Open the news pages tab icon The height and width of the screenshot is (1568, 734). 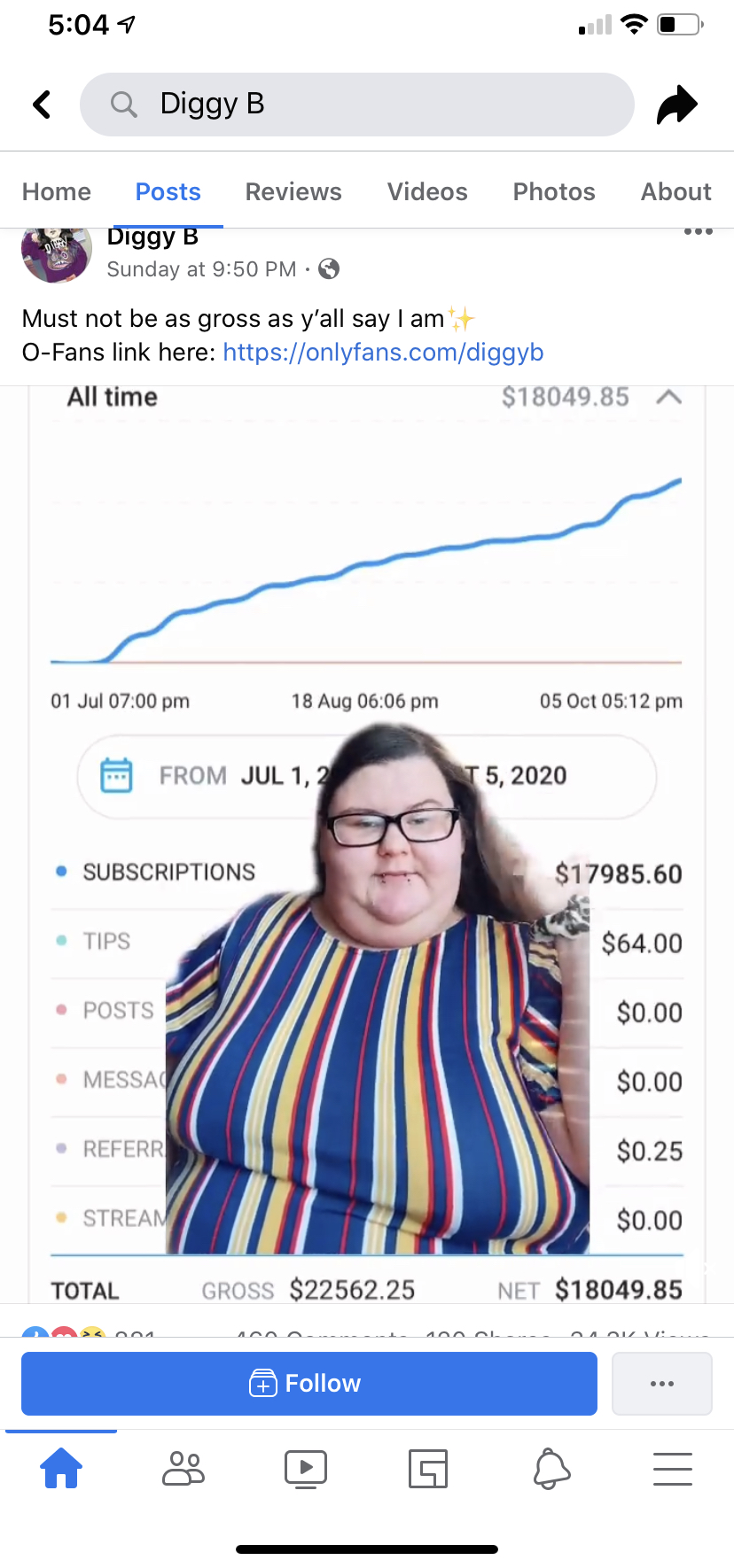pyautogui.click(x=428, y=1468)
